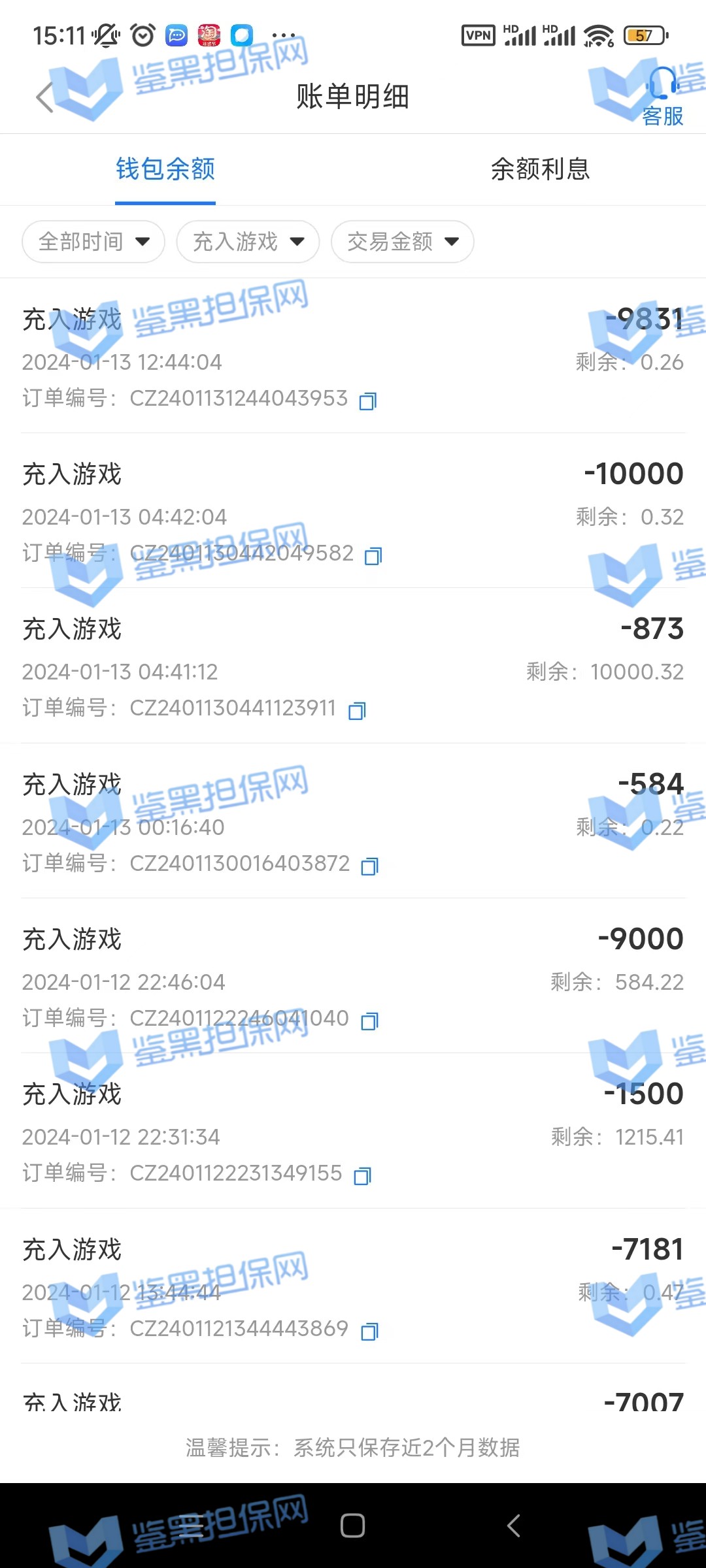Select the 钱包余额 tab
The image size is (706, 1568).
(x=165, y=169)
